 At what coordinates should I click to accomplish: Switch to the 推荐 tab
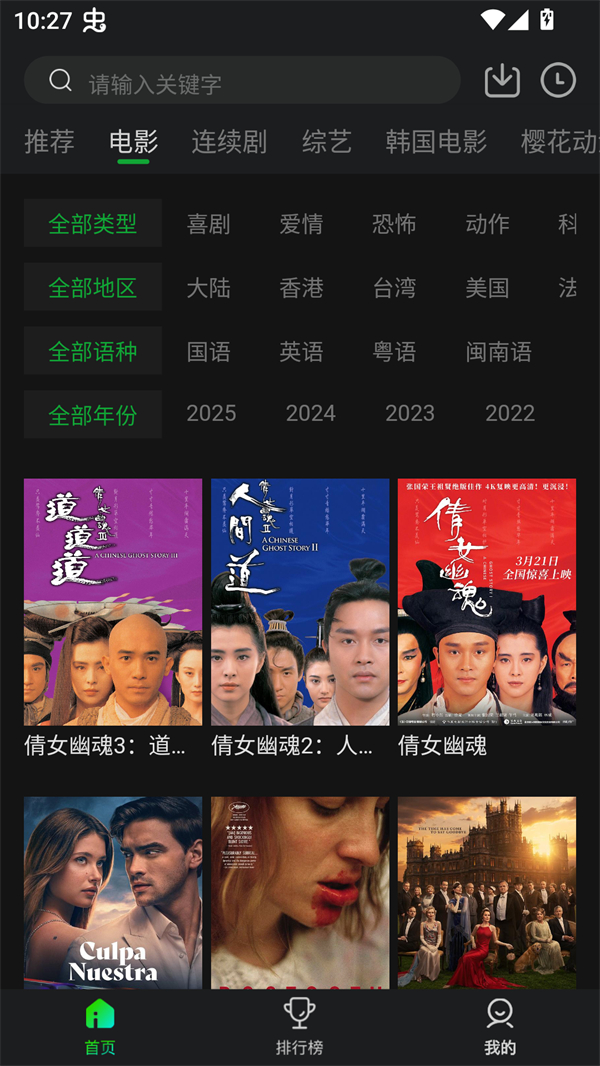click(x=49, y=142)
